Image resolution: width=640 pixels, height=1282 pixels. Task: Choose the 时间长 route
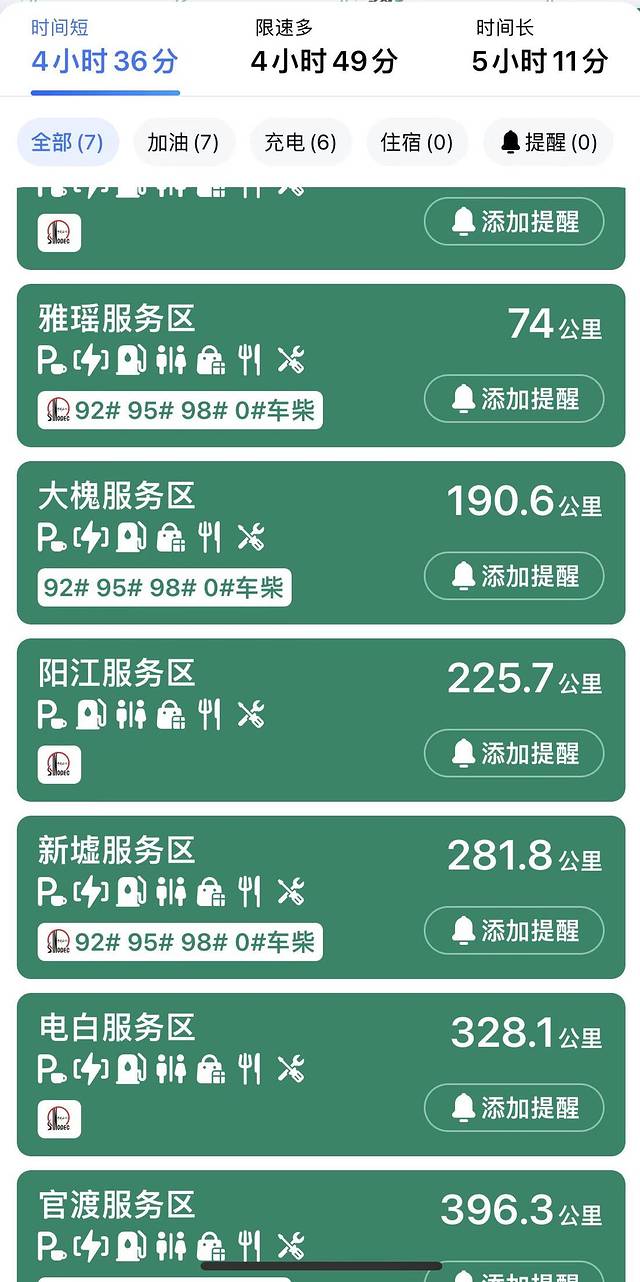click(x=539, y=48)
